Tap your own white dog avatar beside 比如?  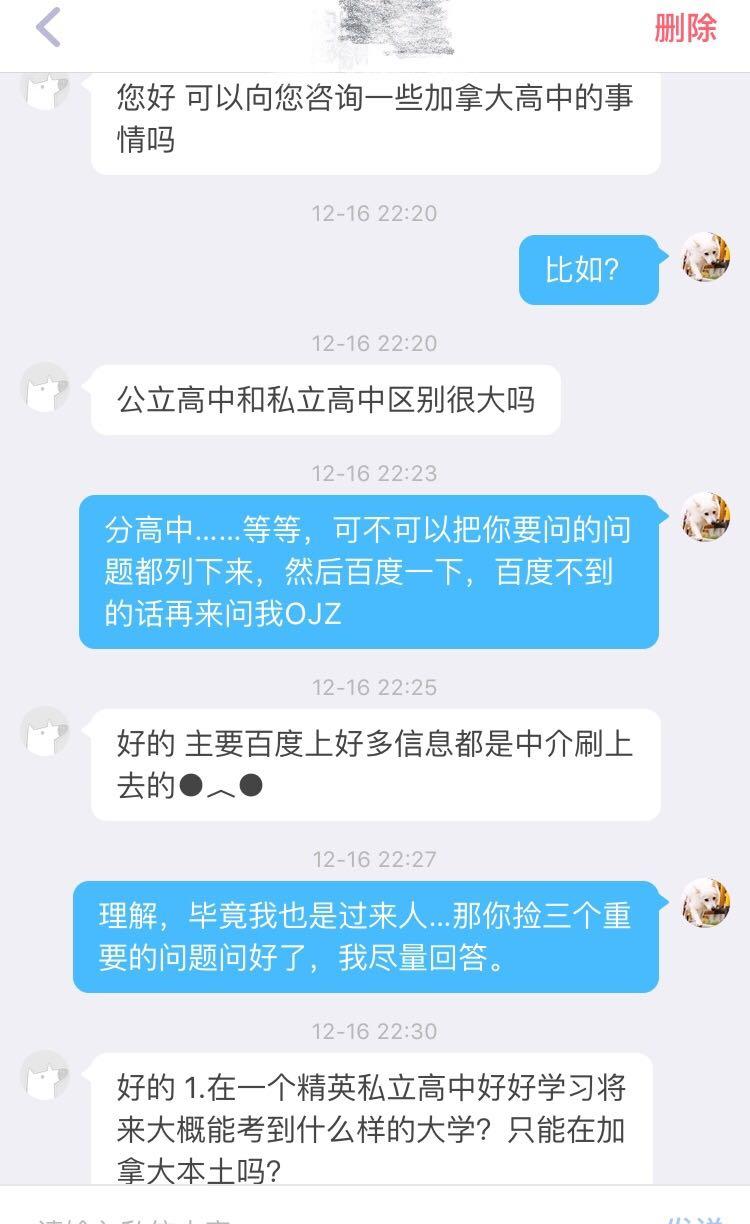tap(706, 258)
